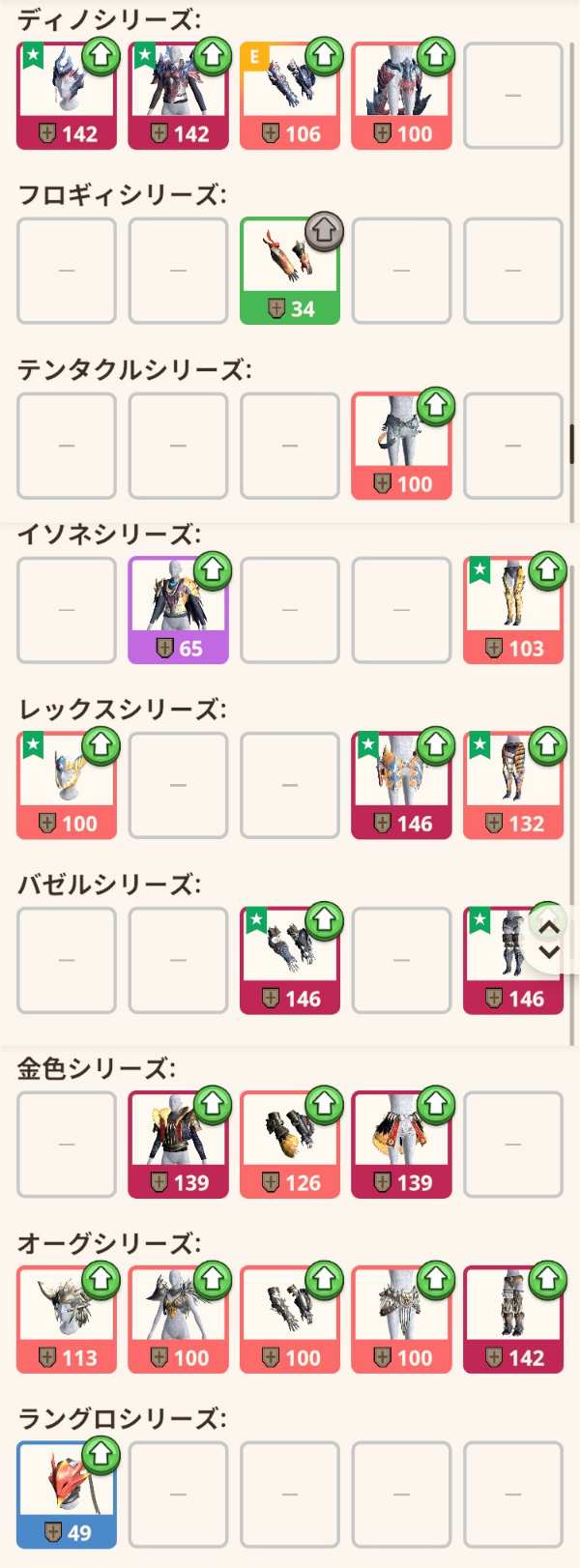
Task: Select the ディノ waist armor with defense 100
Action: [x=401, y=96]
